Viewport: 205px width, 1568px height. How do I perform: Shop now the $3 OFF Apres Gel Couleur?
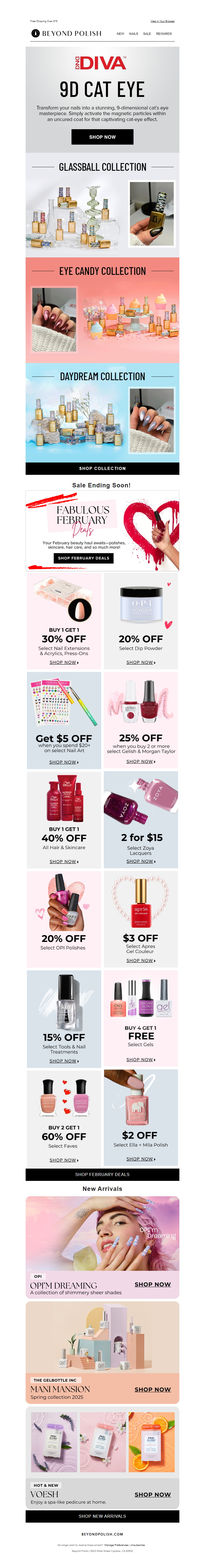140,961
